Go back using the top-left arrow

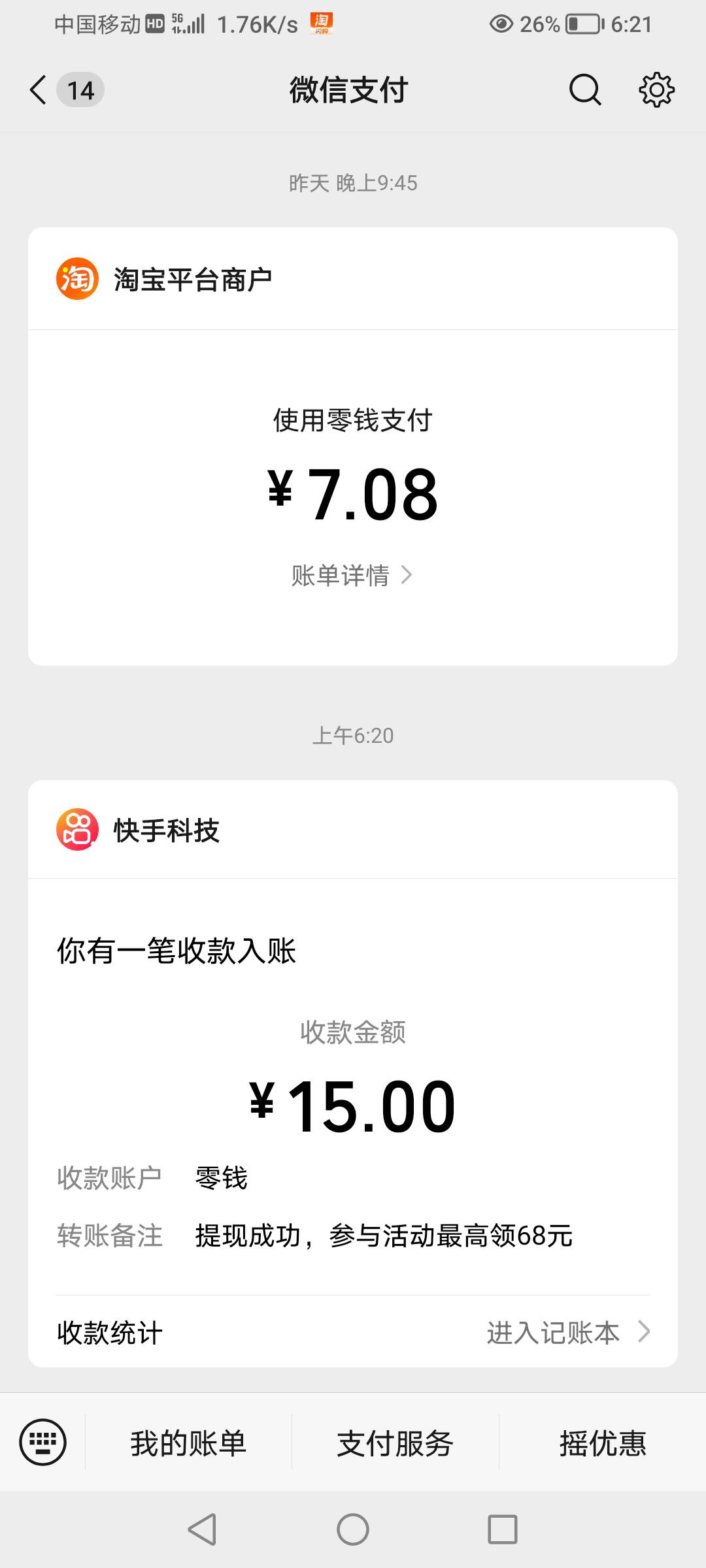39,90
